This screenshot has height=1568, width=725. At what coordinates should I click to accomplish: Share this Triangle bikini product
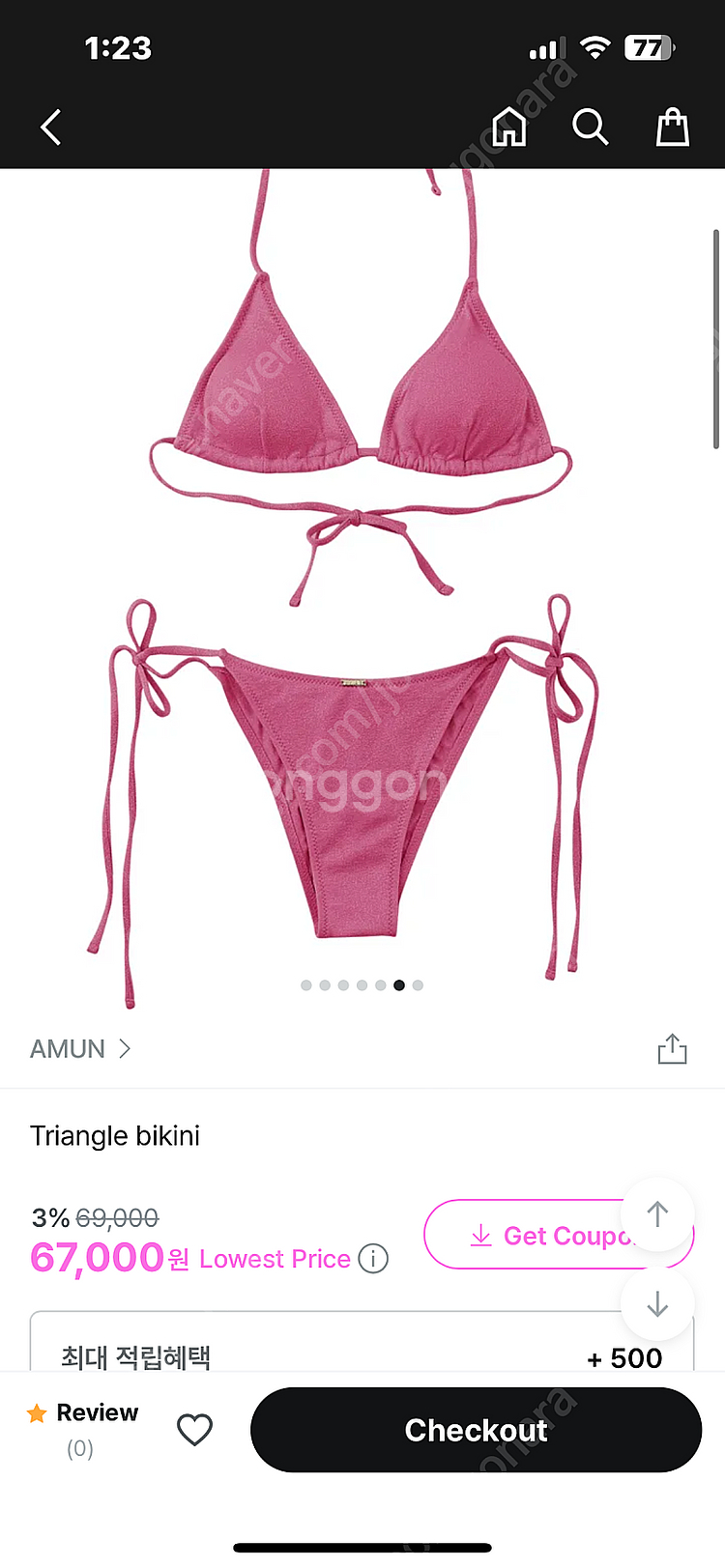click(672, 1049)
